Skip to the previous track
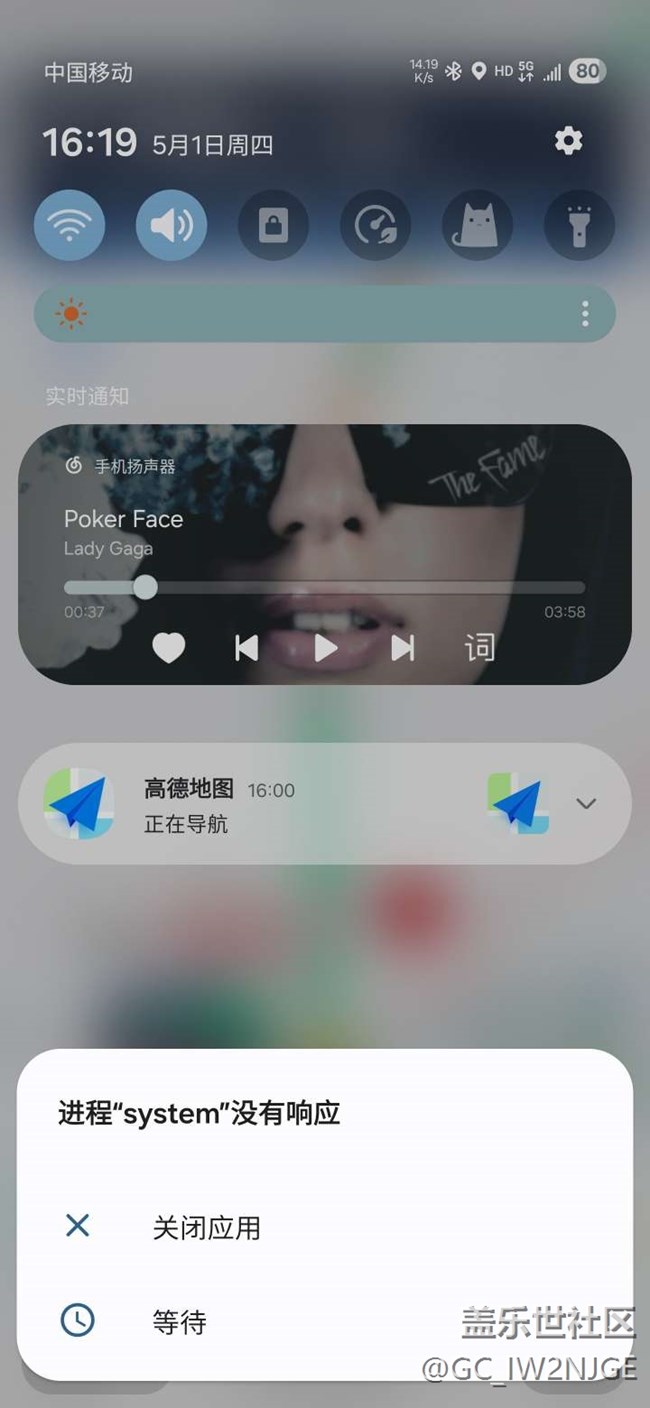Viewport: 650px width, 1408px height. 246,649
